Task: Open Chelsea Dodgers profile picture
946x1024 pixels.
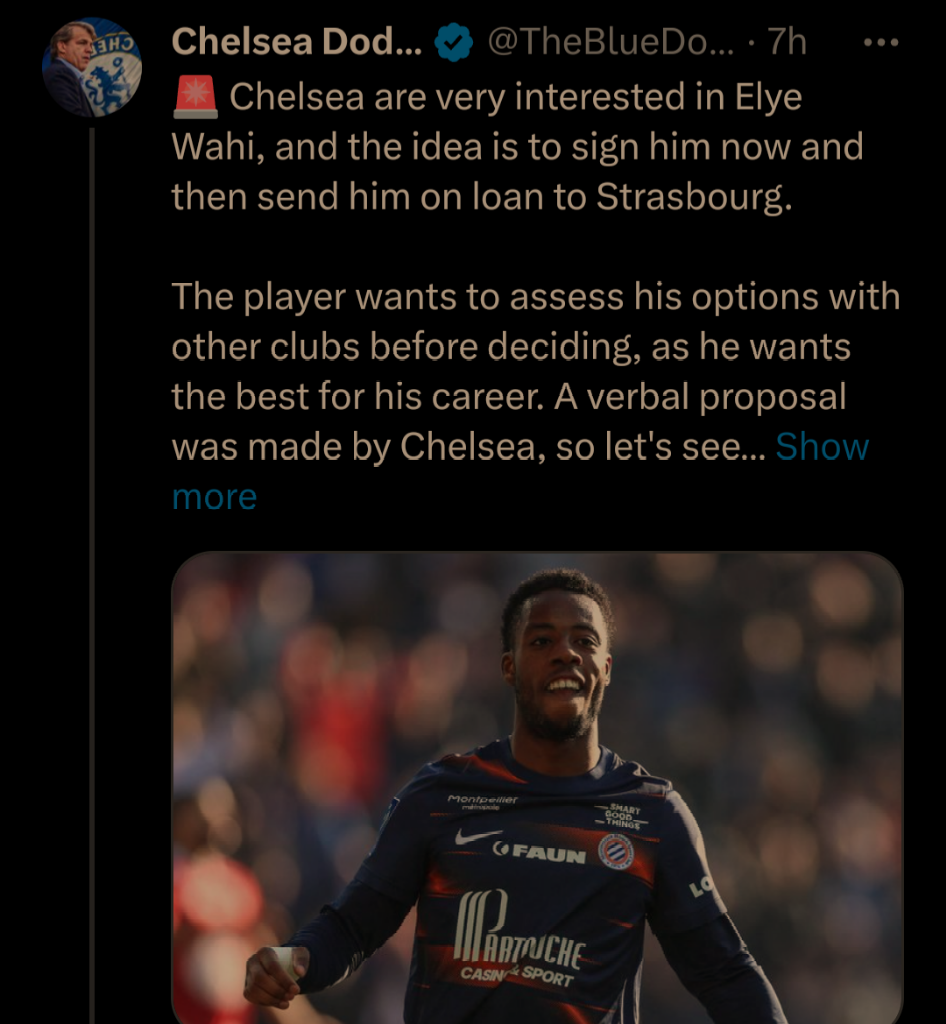Action: pos(91,68)
